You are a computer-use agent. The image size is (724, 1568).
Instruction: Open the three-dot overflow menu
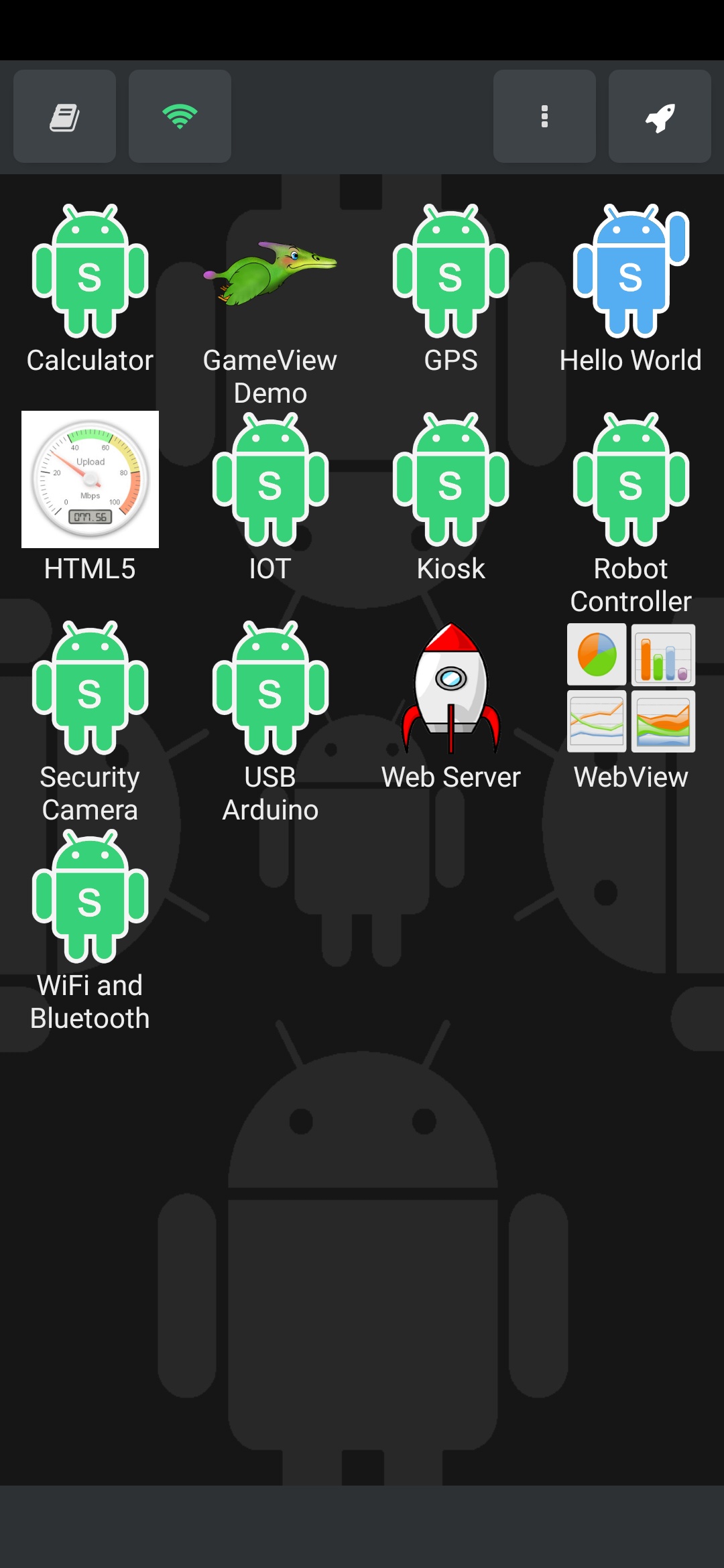pos(544,116)
